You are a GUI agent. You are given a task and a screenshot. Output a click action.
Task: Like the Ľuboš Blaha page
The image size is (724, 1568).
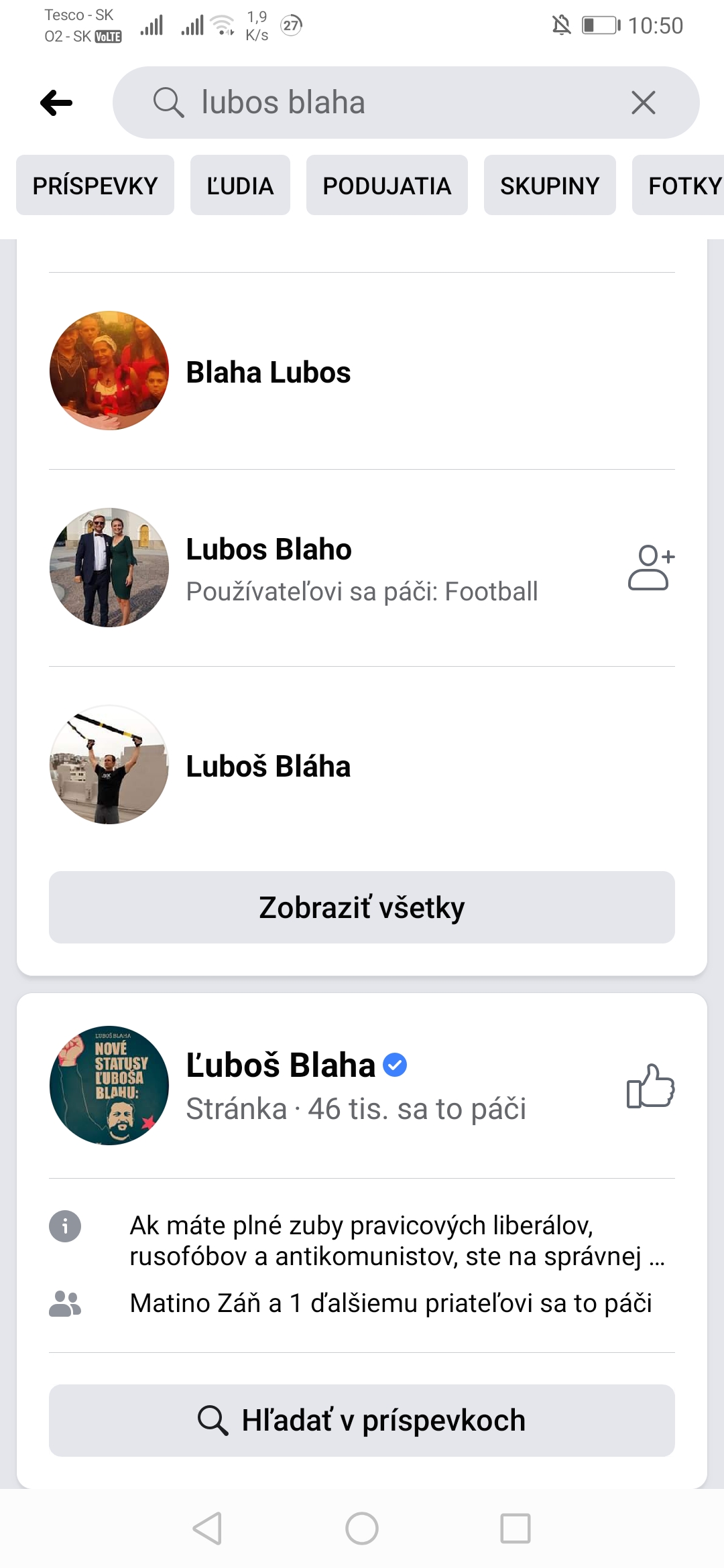coord(650,1086)
